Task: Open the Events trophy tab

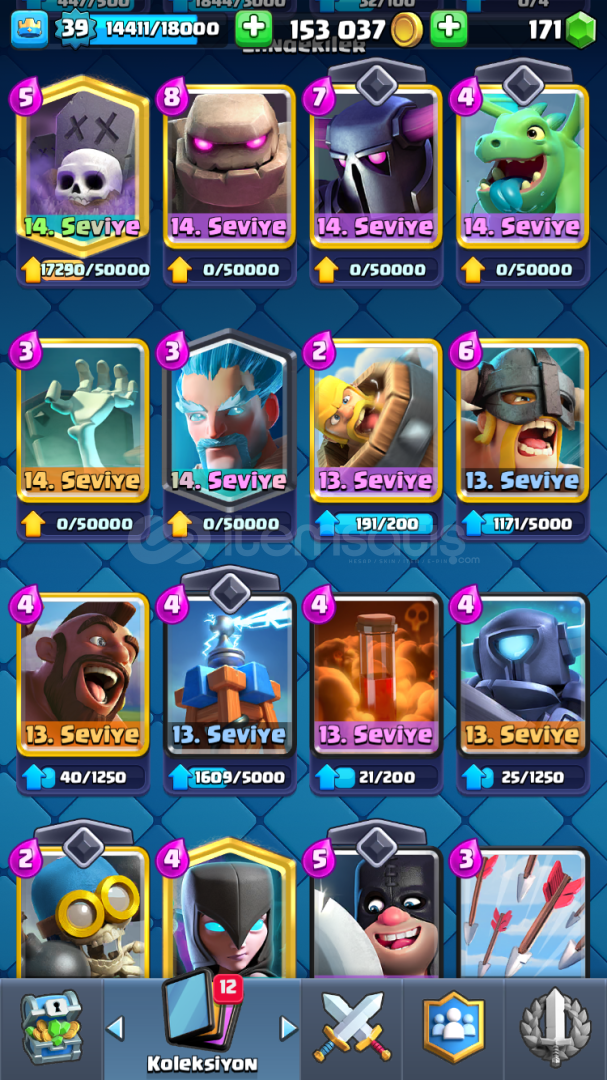Action: [556, 1028]
